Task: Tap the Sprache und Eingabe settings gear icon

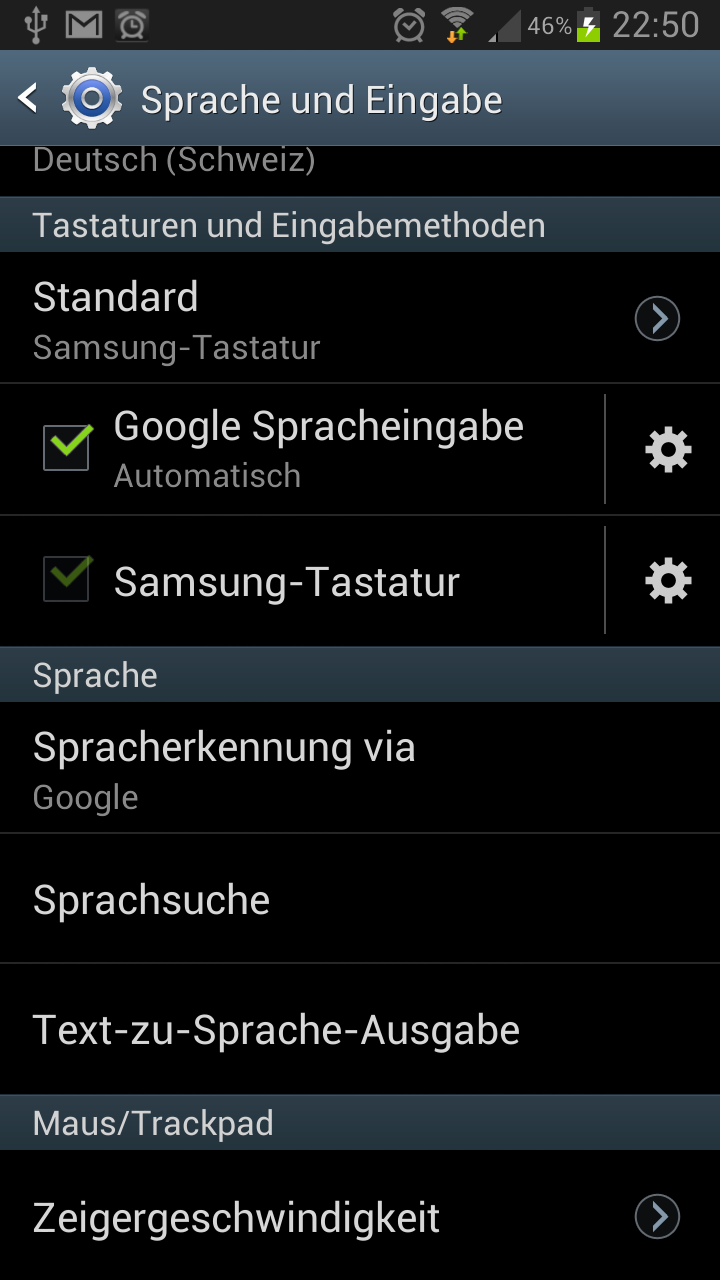Action: click(x=95, y=98)
